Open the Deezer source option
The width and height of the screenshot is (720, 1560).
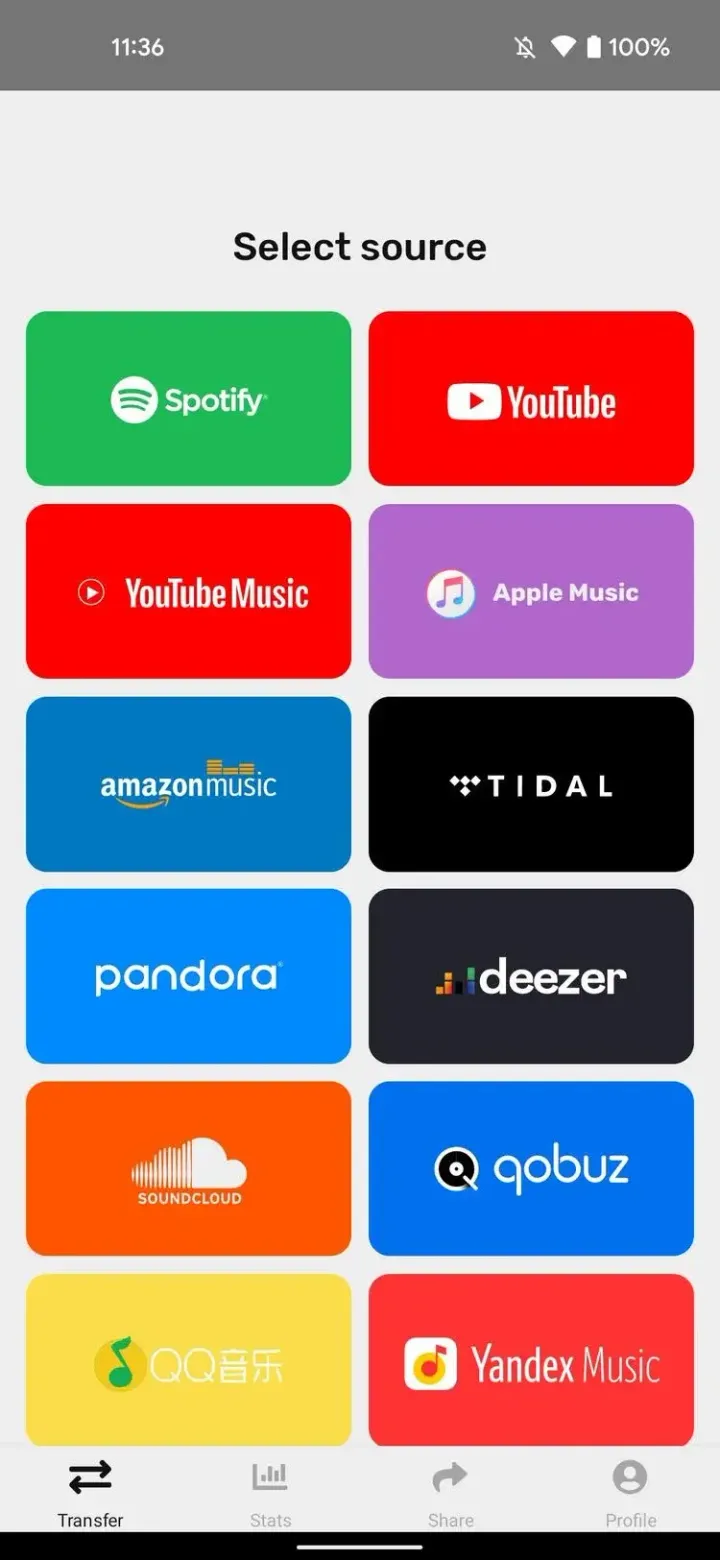(531, 976)
